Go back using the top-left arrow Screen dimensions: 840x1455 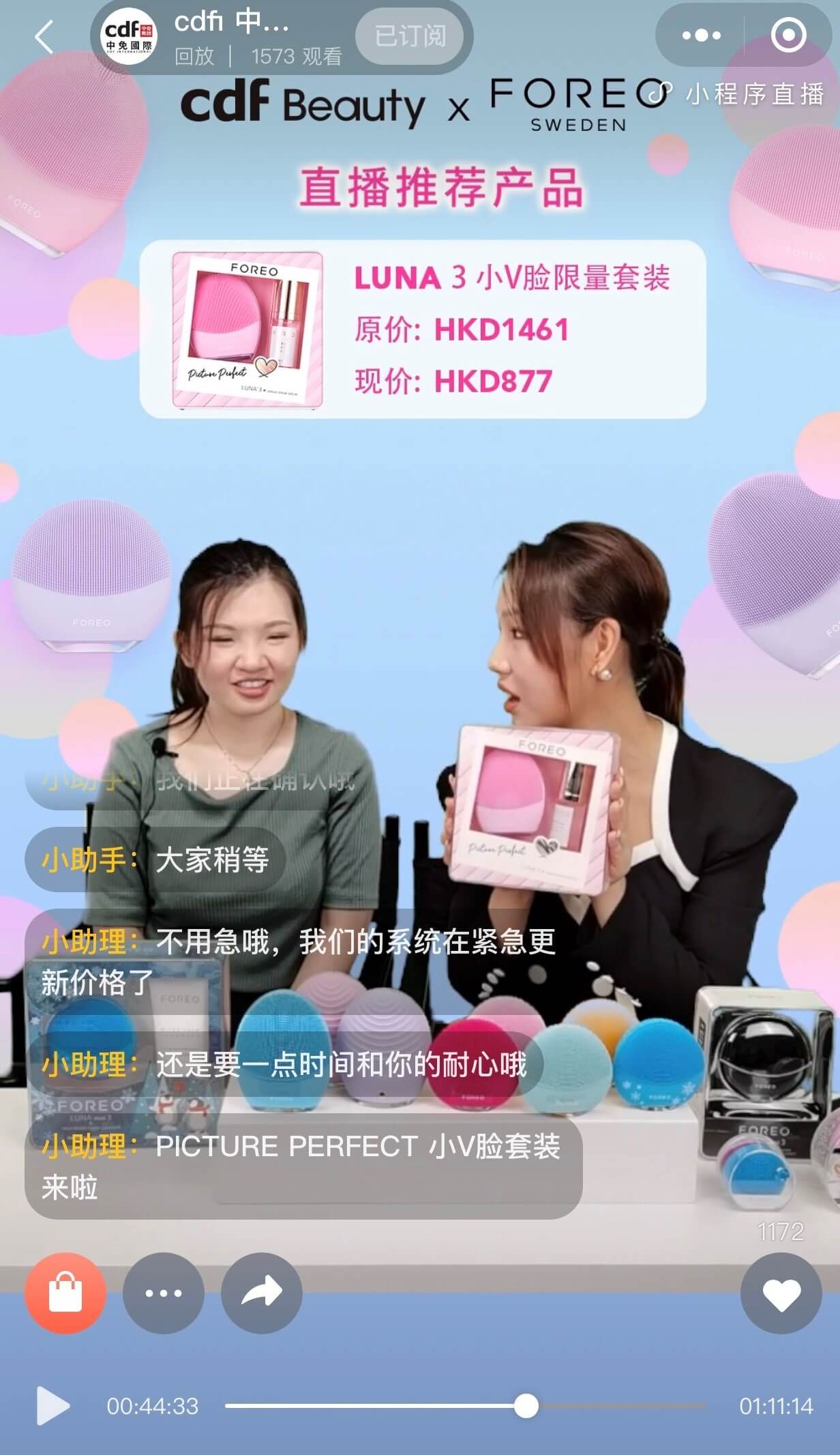(44, 36)
